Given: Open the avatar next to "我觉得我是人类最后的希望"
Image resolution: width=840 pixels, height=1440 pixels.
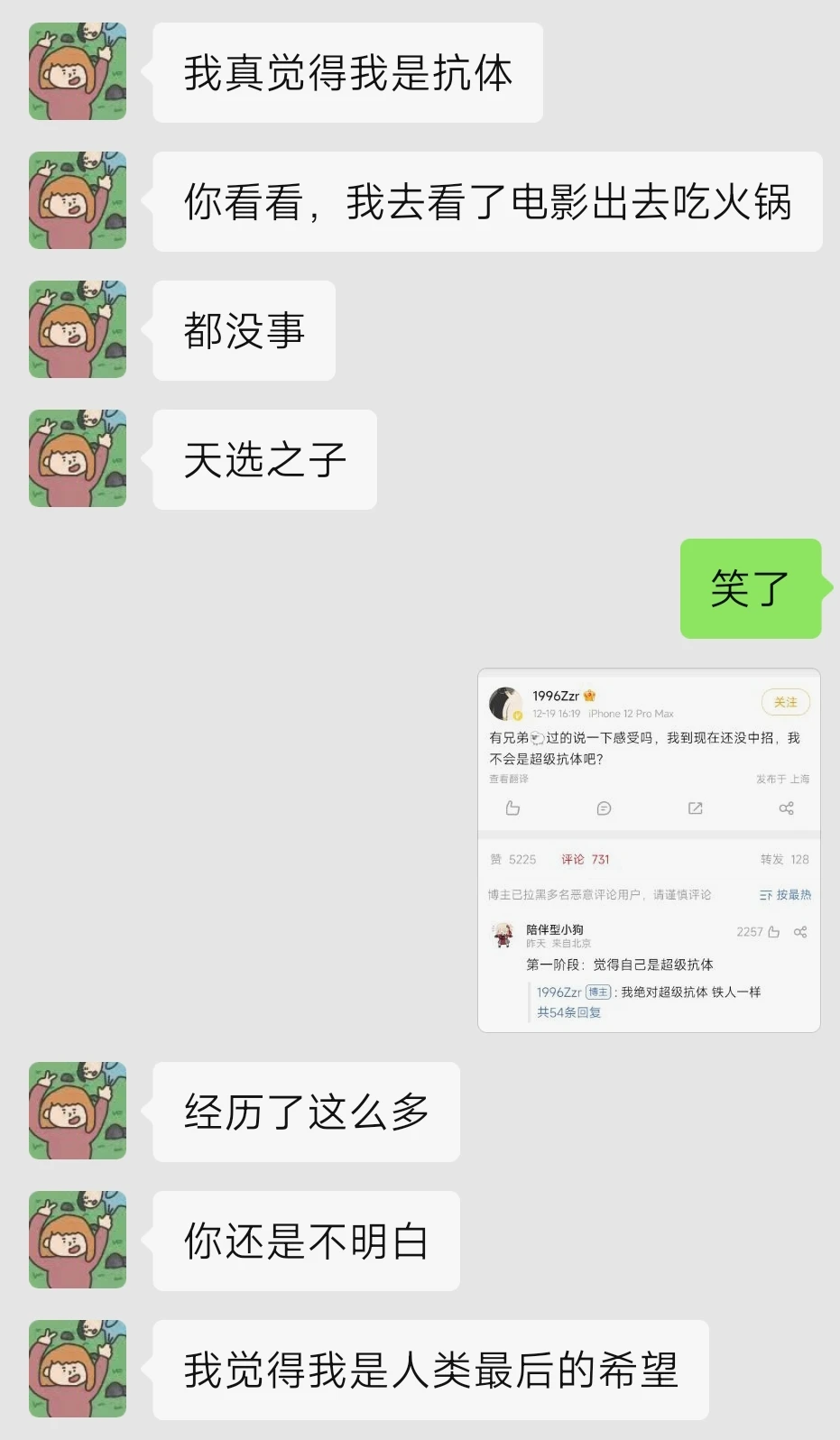Looking at the screenshot, I should click(x=78, y=1369).
